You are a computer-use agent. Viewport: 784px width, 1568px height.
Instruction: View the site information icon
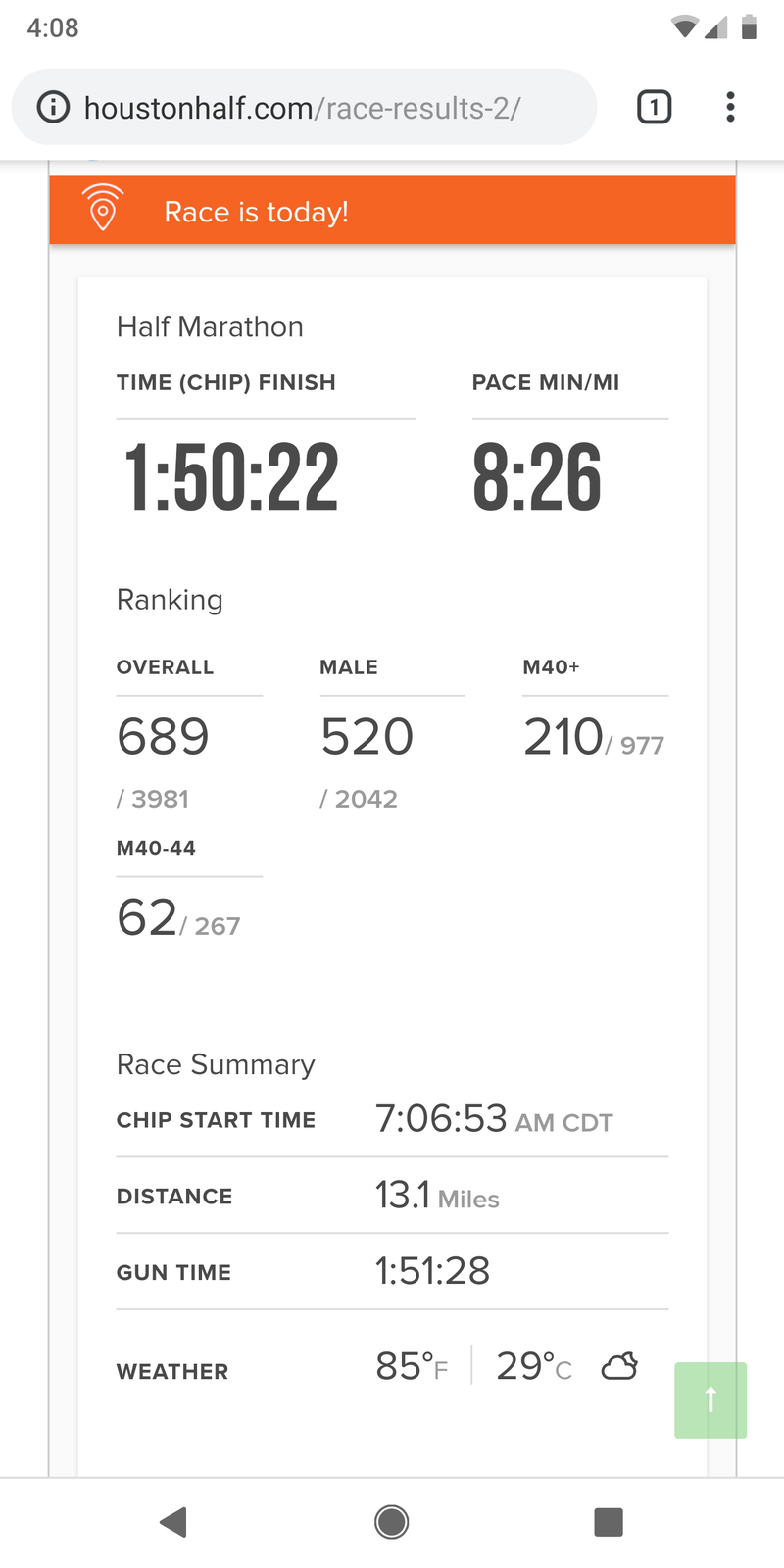(53, 107)
